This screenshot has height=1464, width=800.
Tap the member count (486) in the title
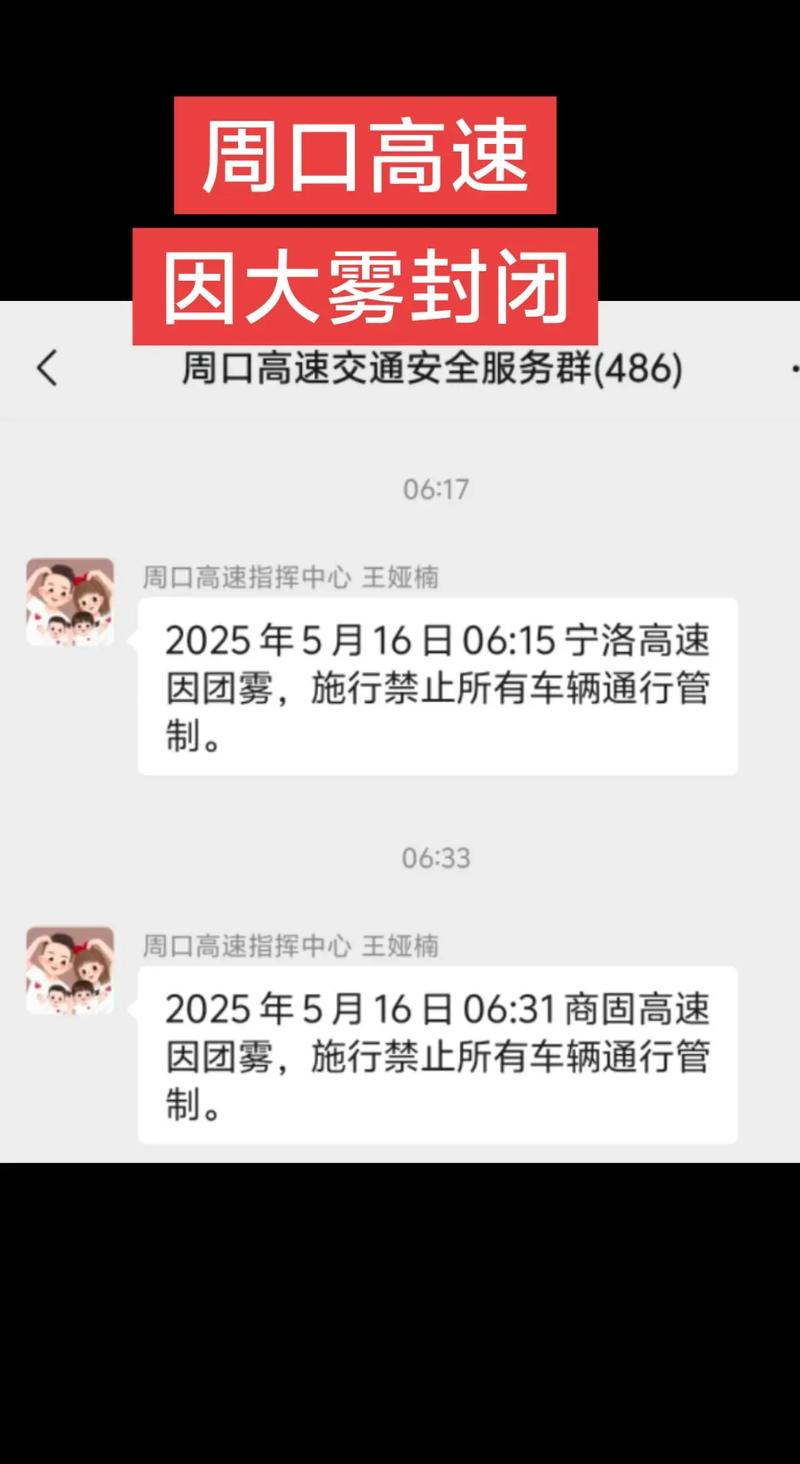click(641, 369)
